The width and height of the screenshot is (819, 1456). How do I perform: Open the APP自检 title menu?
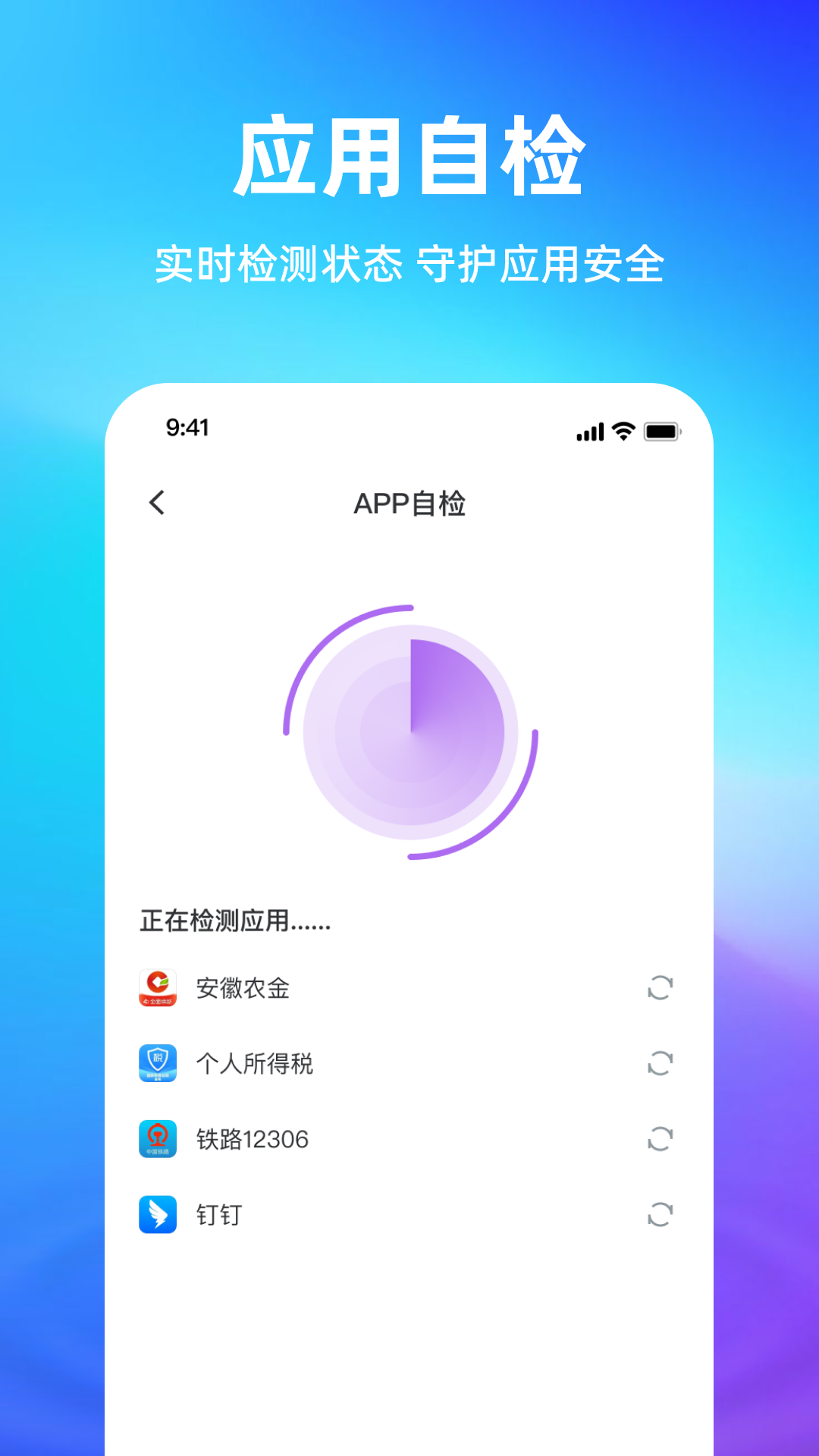tap(409, 504)
